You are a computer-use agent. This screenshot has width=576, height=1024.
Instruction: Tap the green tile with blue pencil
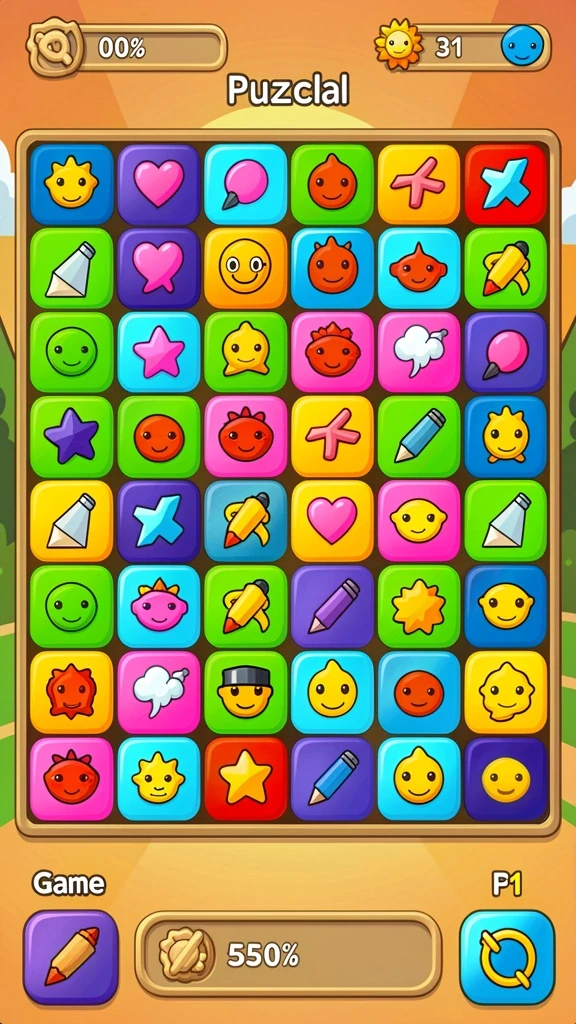point(419,437)
